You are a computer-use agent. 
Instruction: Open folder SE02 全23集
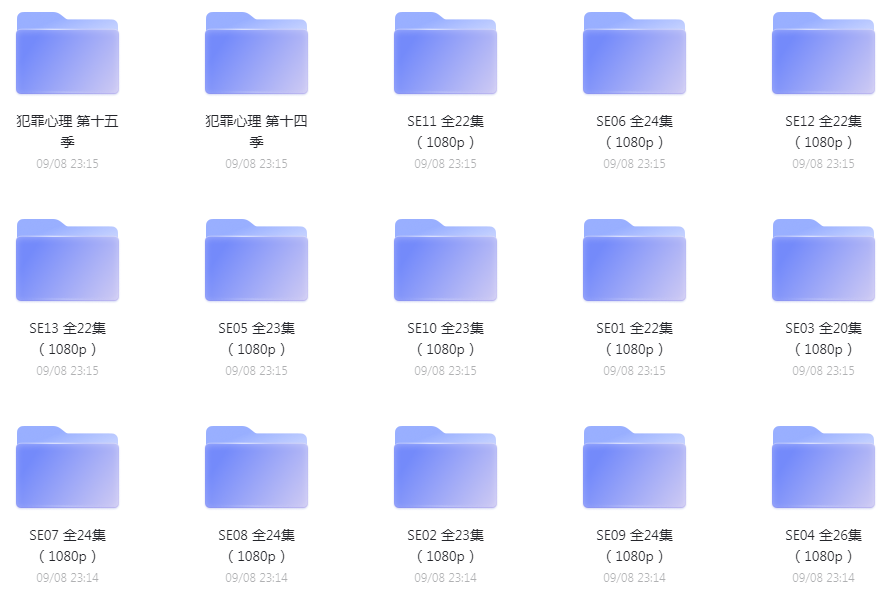point(445,469)
